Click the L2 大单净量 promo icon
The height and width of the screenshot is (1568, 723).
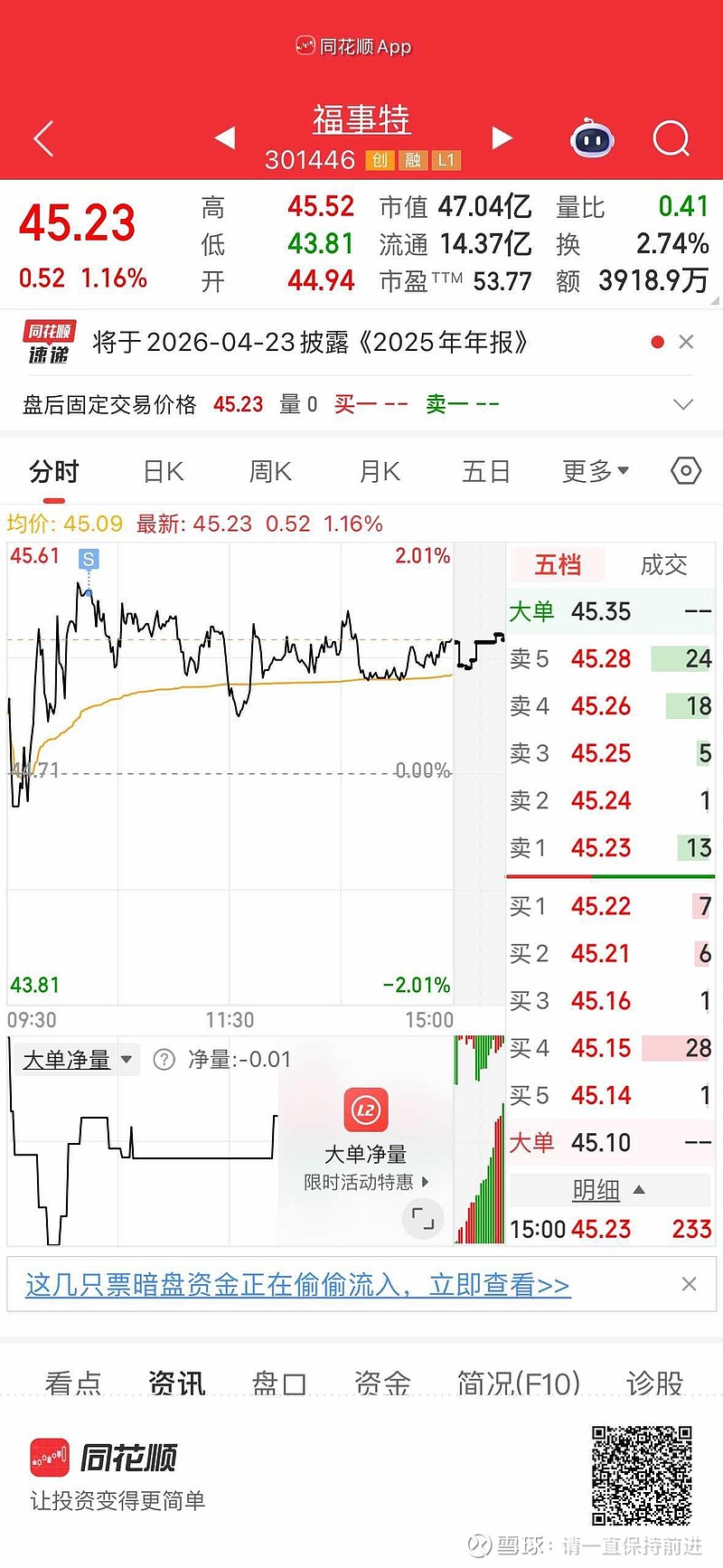(364, 1110)
